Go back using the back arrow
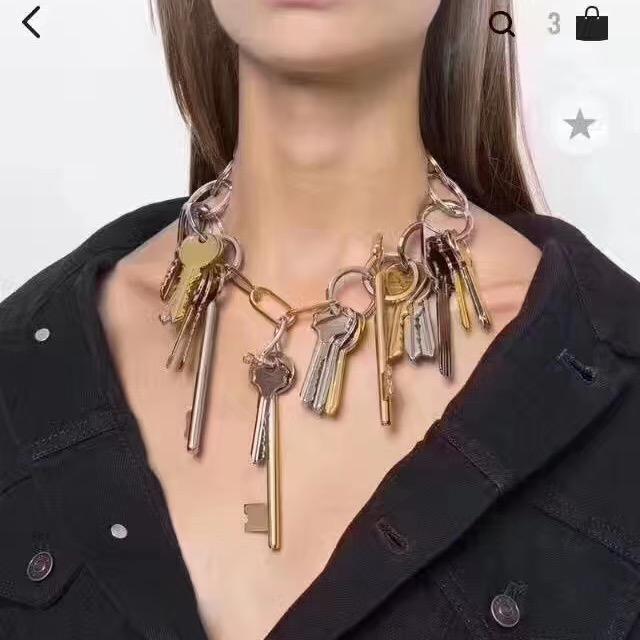The image size is (640, 640). 31,22
